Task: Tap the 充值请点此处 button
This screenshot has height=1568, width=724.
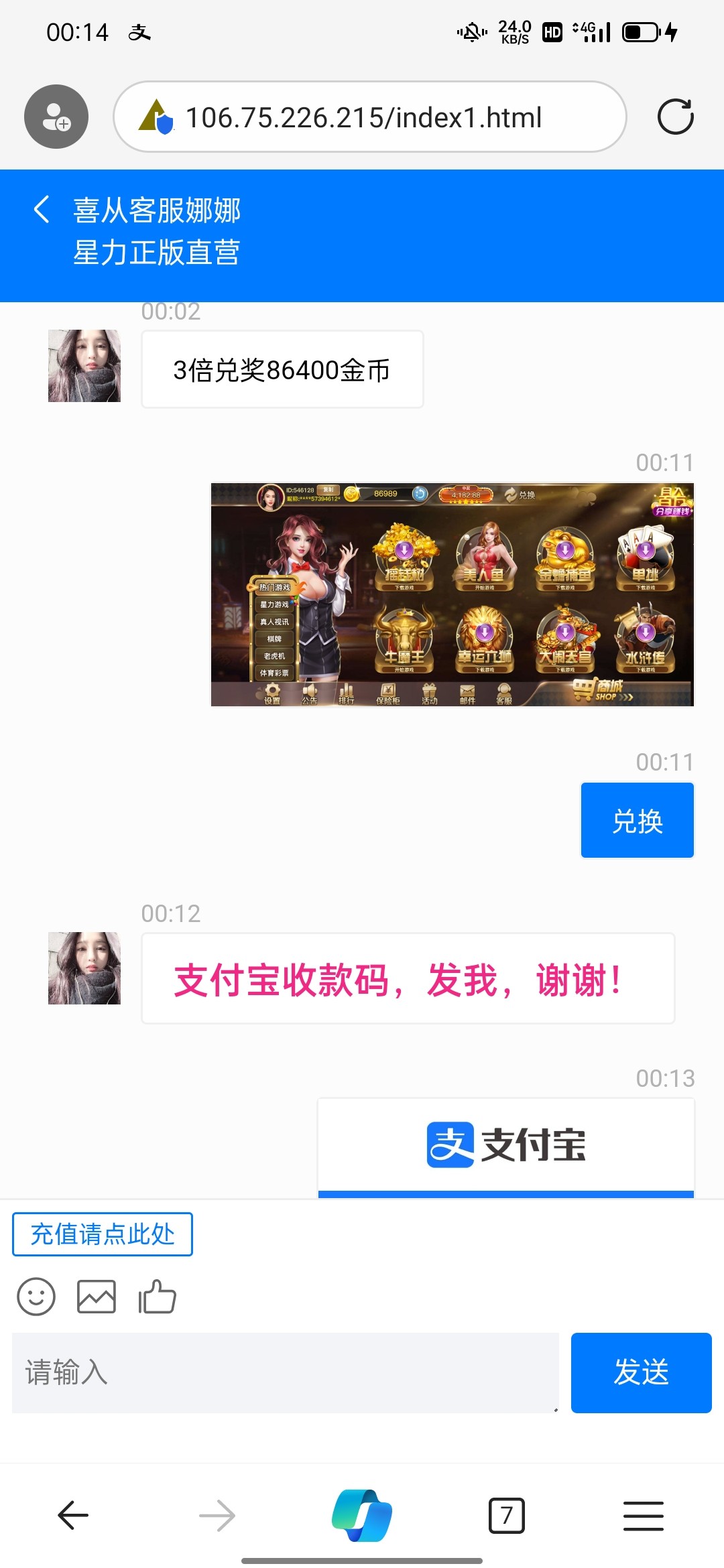Action: coord(103,1234)
